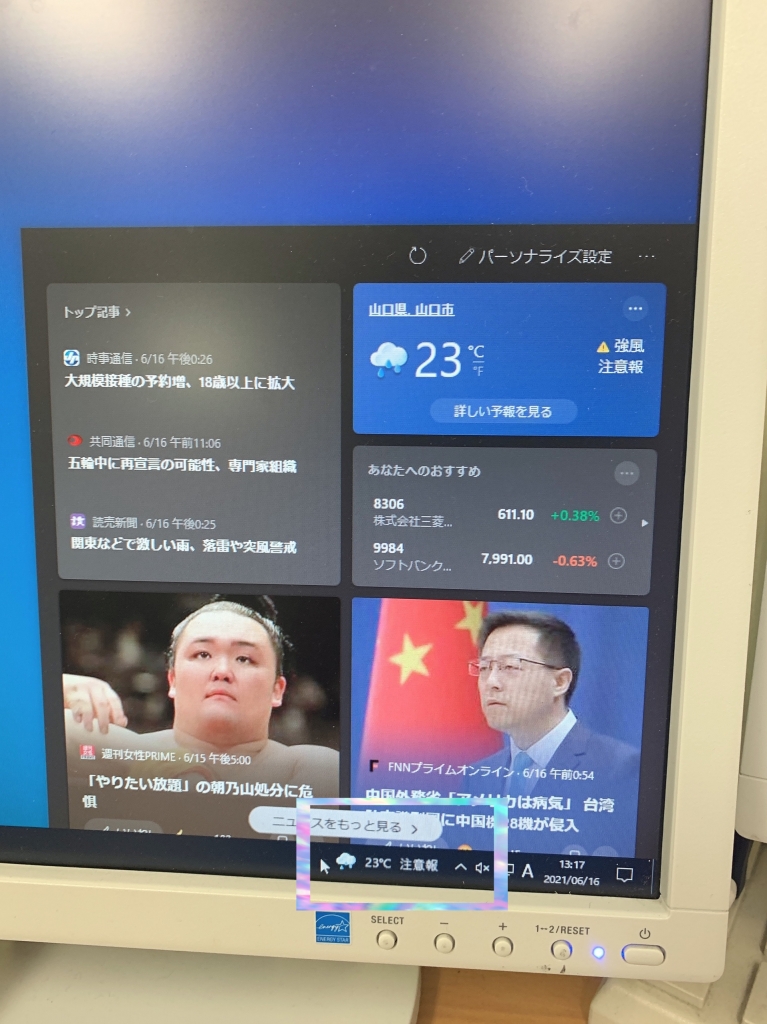The image size is (767, 1024).
Task: Tap 詳しい予報を見る button
Action: point(504,411)
